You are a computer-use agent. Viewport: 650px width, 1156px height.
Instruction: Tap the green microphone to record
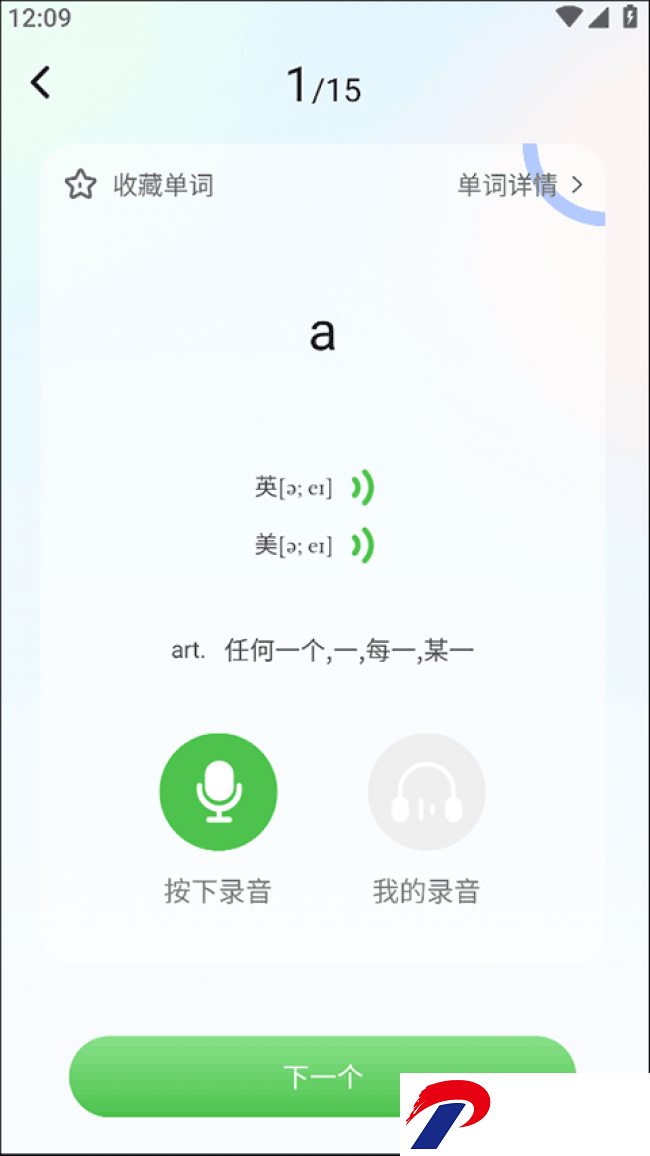point(218,792)
